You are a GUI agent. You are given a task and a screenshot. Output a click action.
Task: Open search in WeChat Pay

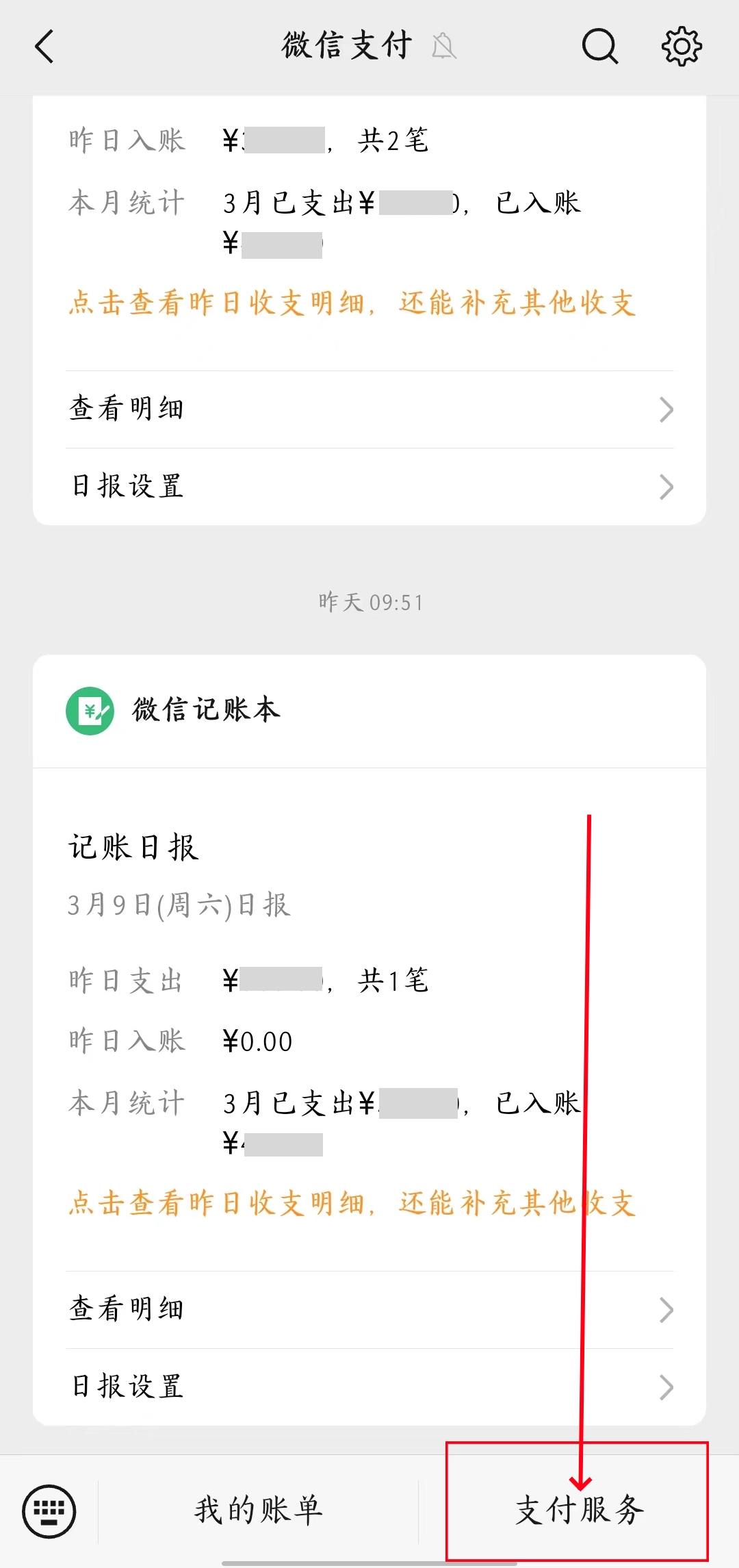click(599, 47)
